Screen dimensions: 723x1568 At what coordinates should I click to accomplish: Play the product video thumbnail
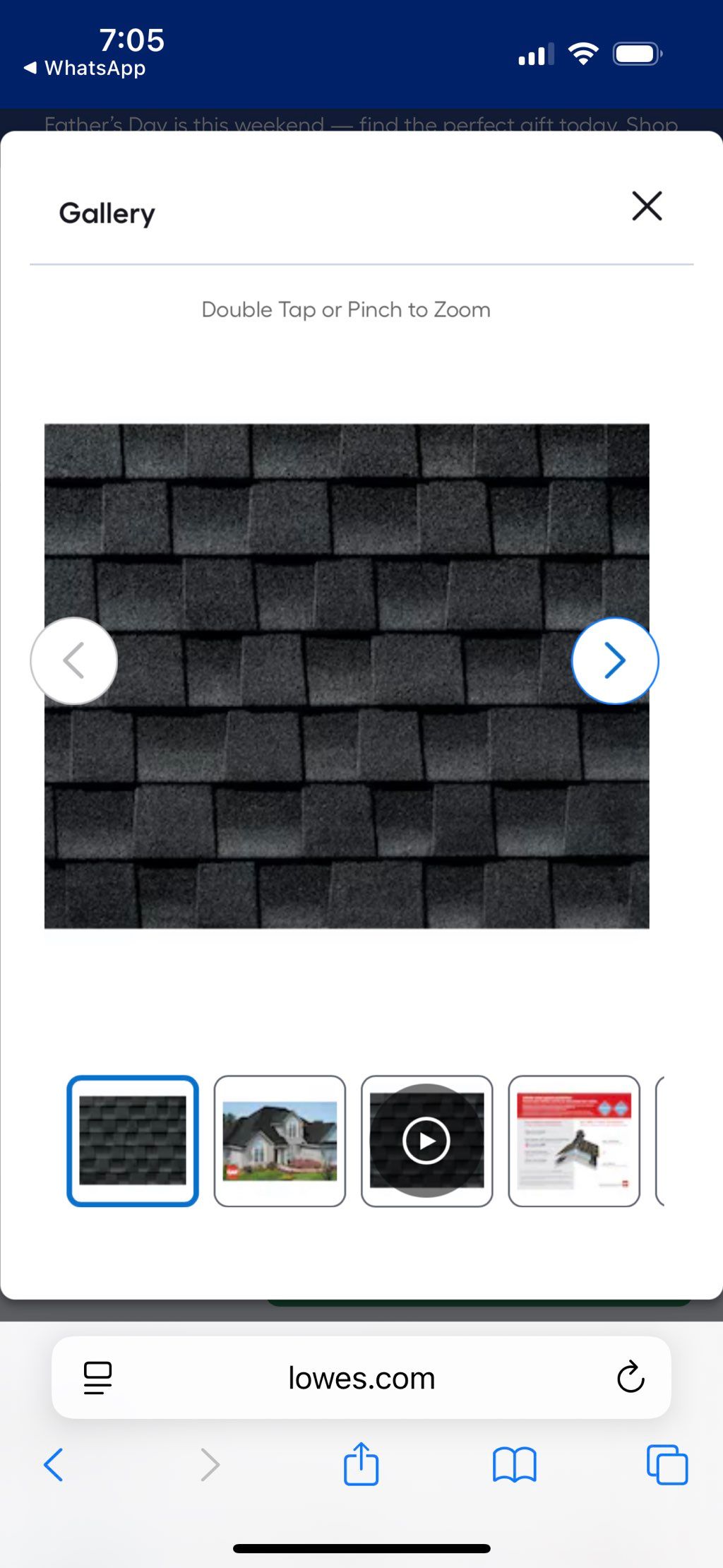(x=426, y=1141)
